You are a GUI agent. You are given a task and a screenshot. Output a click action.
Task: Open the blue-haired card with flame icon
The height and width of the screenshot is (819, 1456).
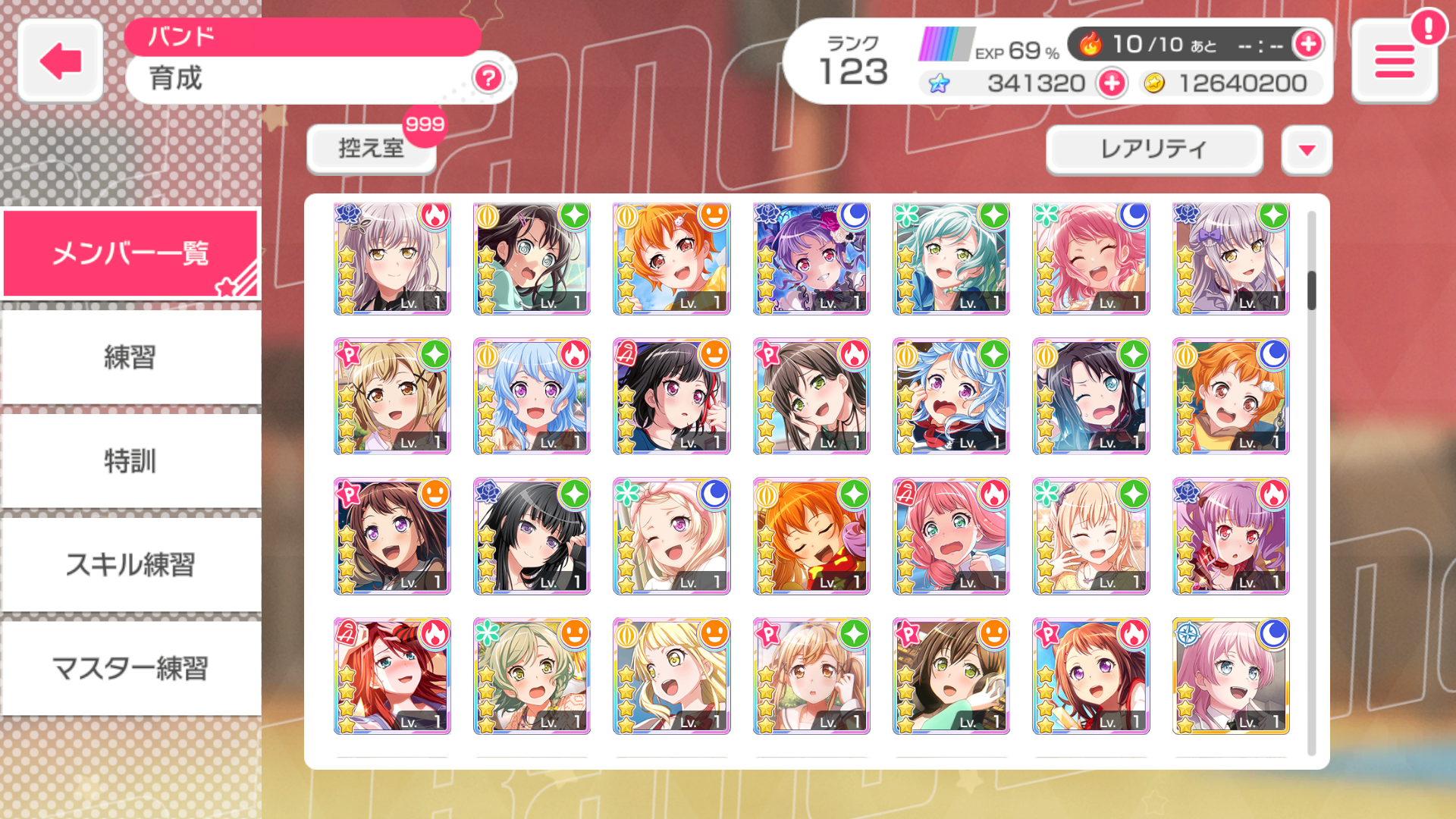point(532,397)
